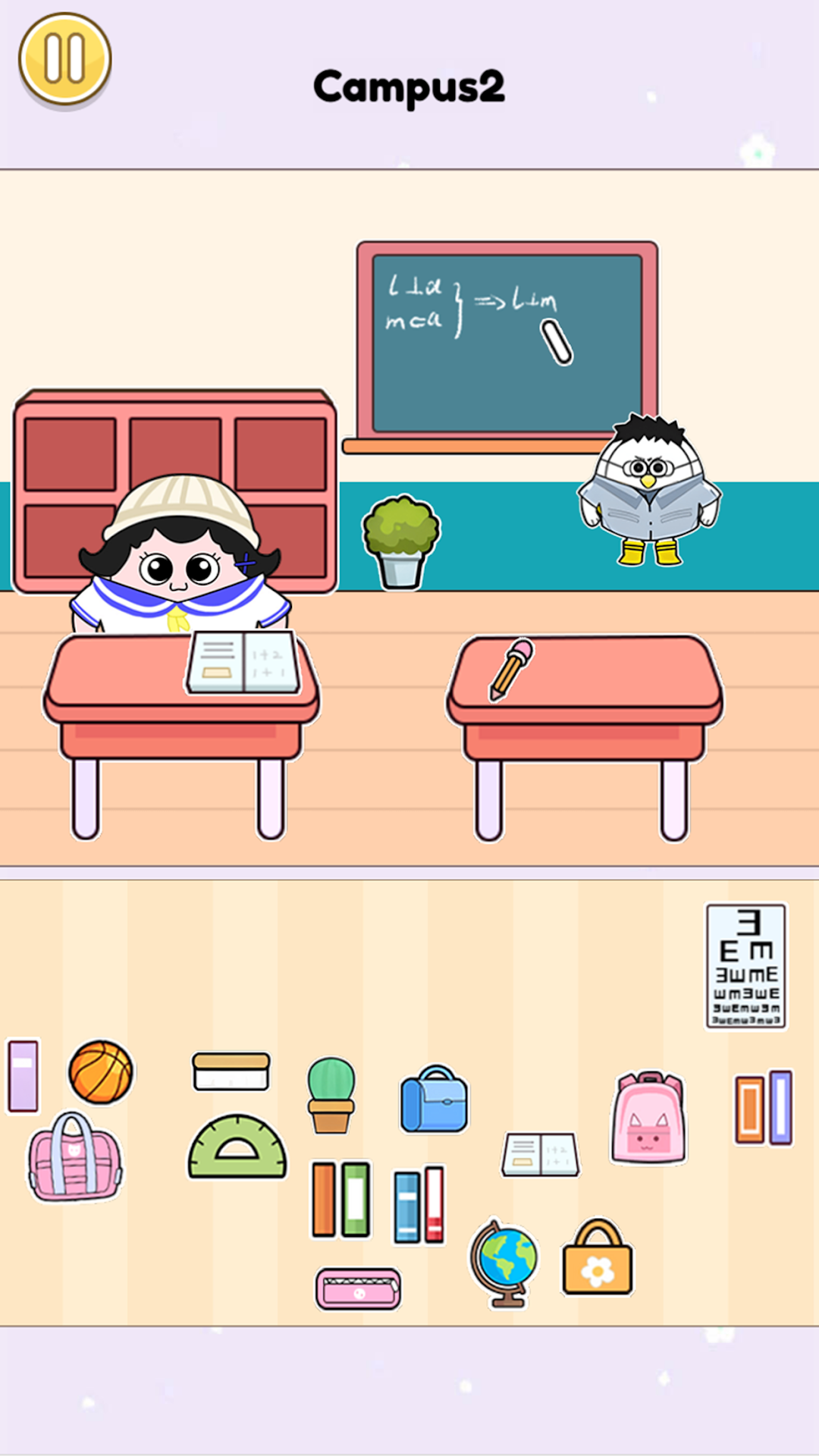Choose the blue briefcase bag
Image resolution: width=819 pixels, height=1456 pixels.
[434, 1100]
